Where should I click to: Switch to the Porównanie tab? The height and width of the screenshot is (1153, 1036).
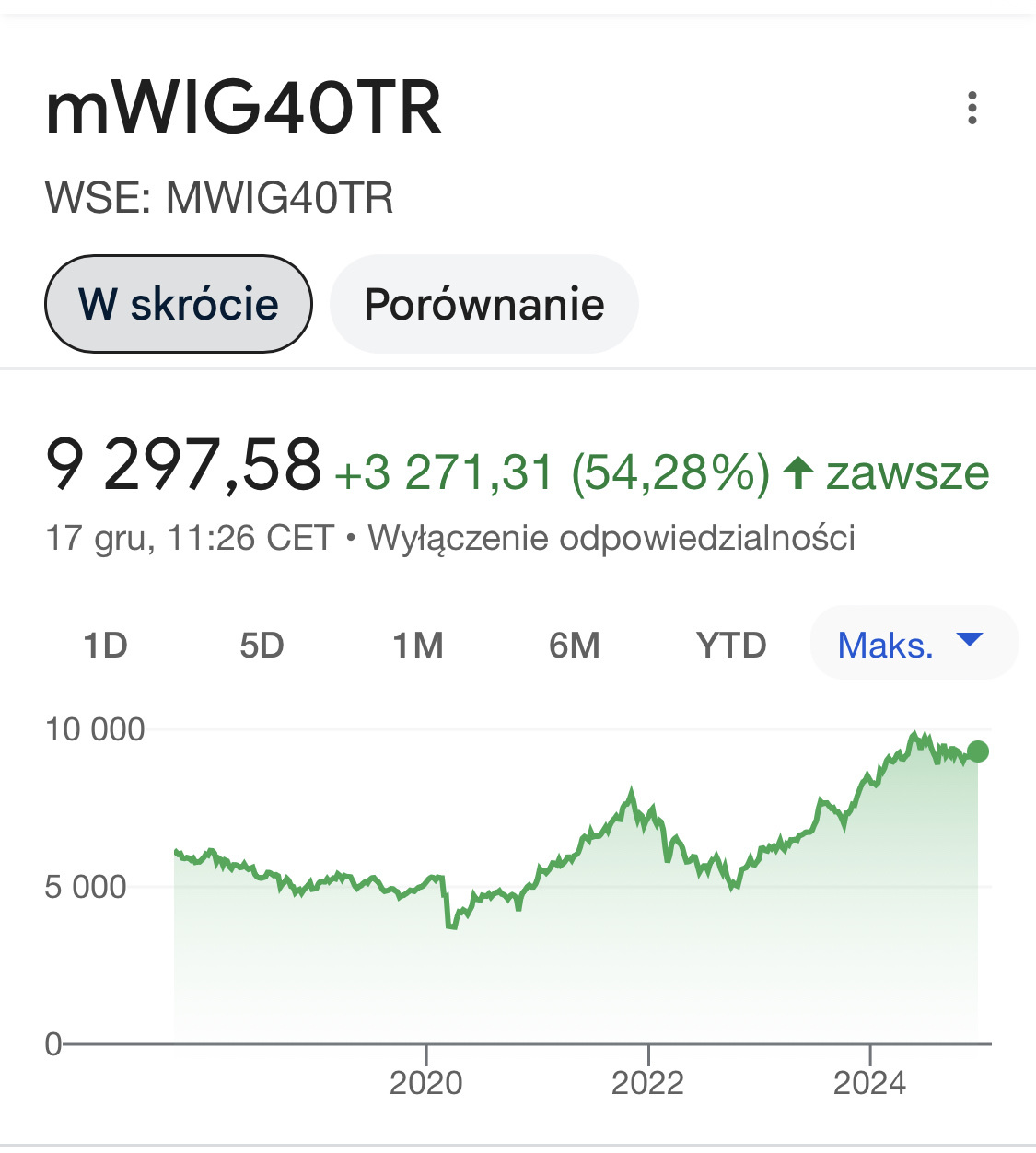point(483,304)
